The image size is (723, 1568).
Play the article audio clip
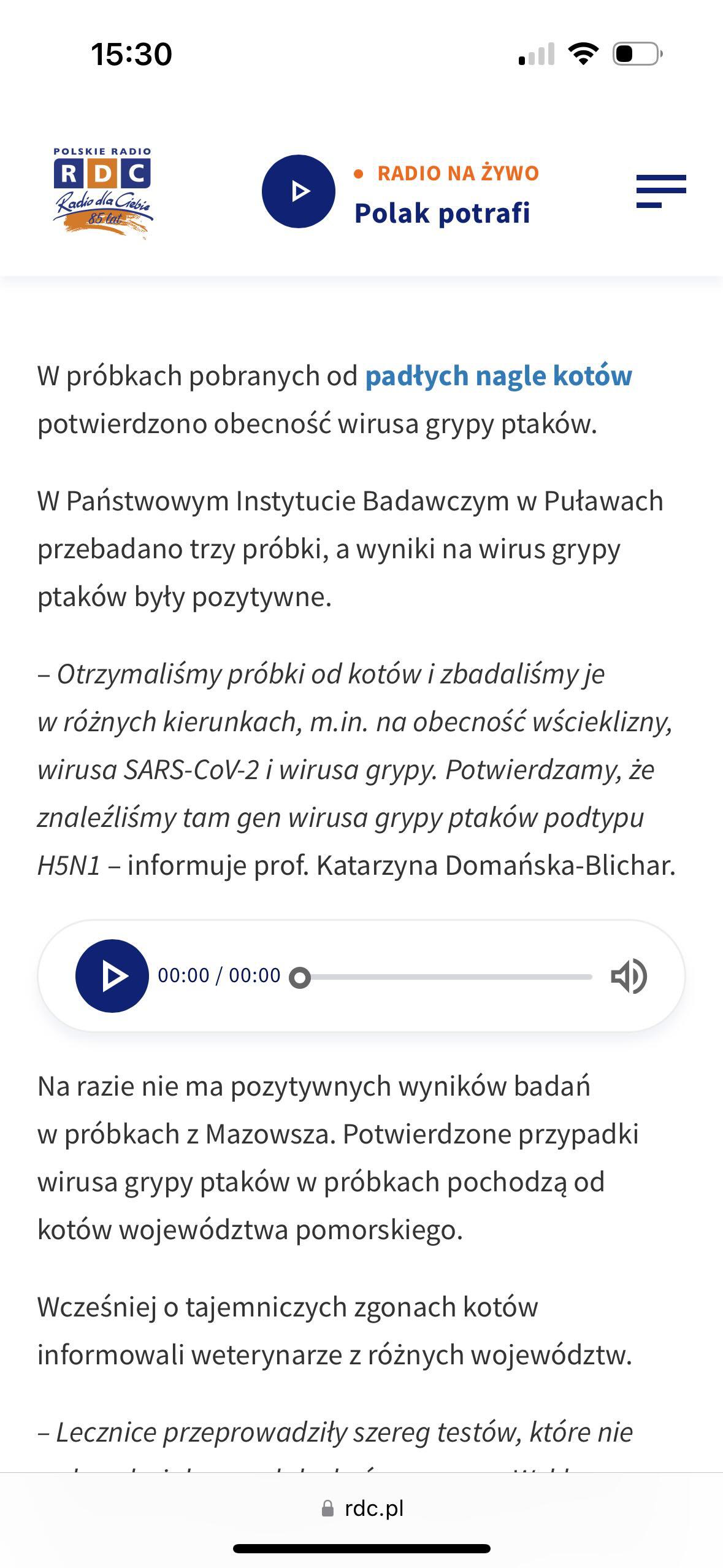112,975
